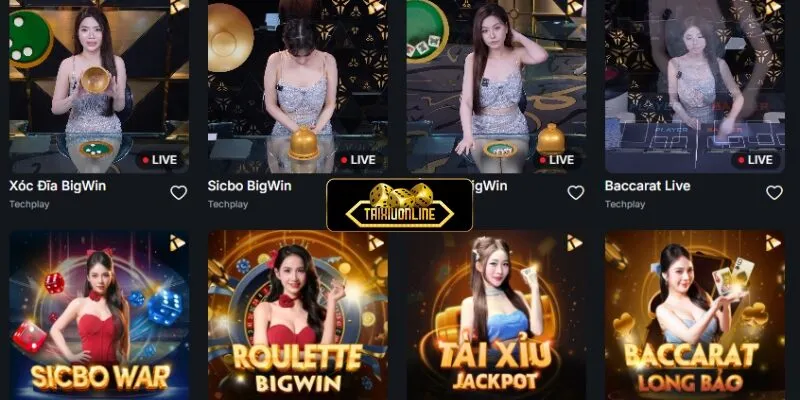
Task: Play the Tài Xỉu Jackpot game
Action: point(496,315)
